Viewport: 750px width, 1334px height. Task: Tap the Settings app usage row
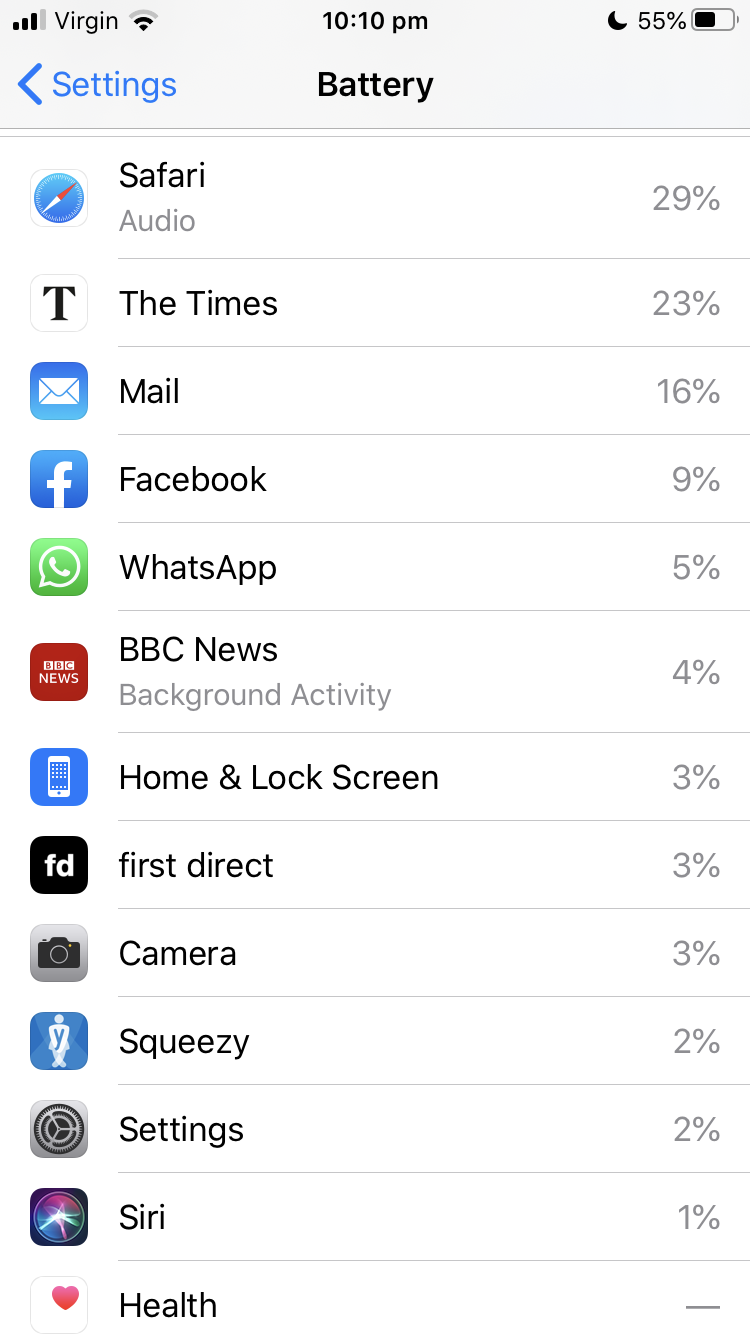(375, 1129)
